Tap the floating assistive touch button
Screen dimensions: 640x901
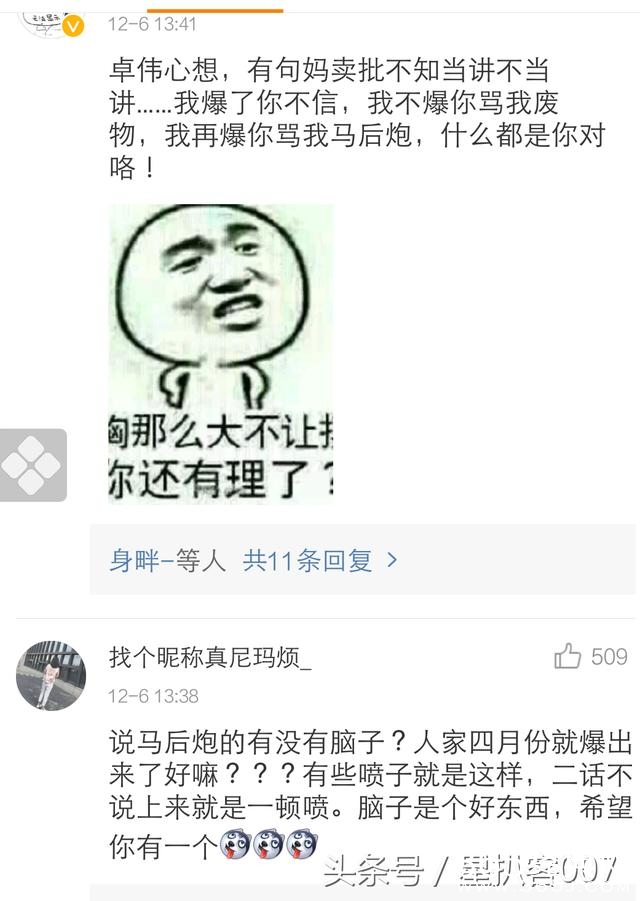(x=32, y=465)
